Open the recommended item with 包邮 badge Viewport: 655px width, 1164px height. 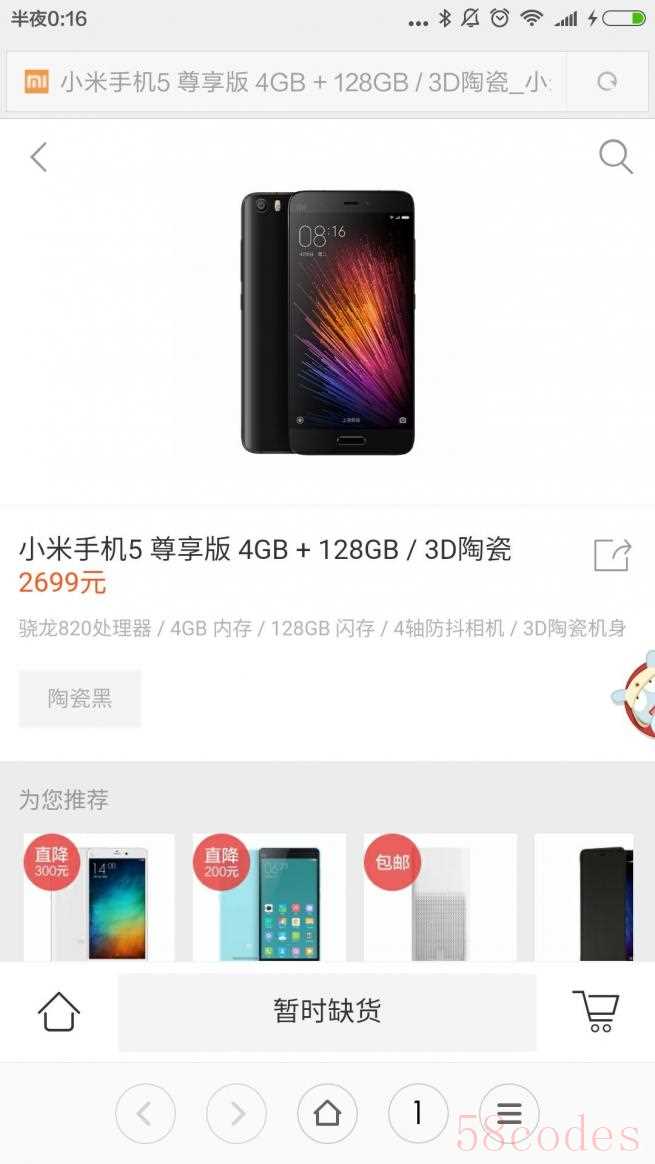click(440, 897)
